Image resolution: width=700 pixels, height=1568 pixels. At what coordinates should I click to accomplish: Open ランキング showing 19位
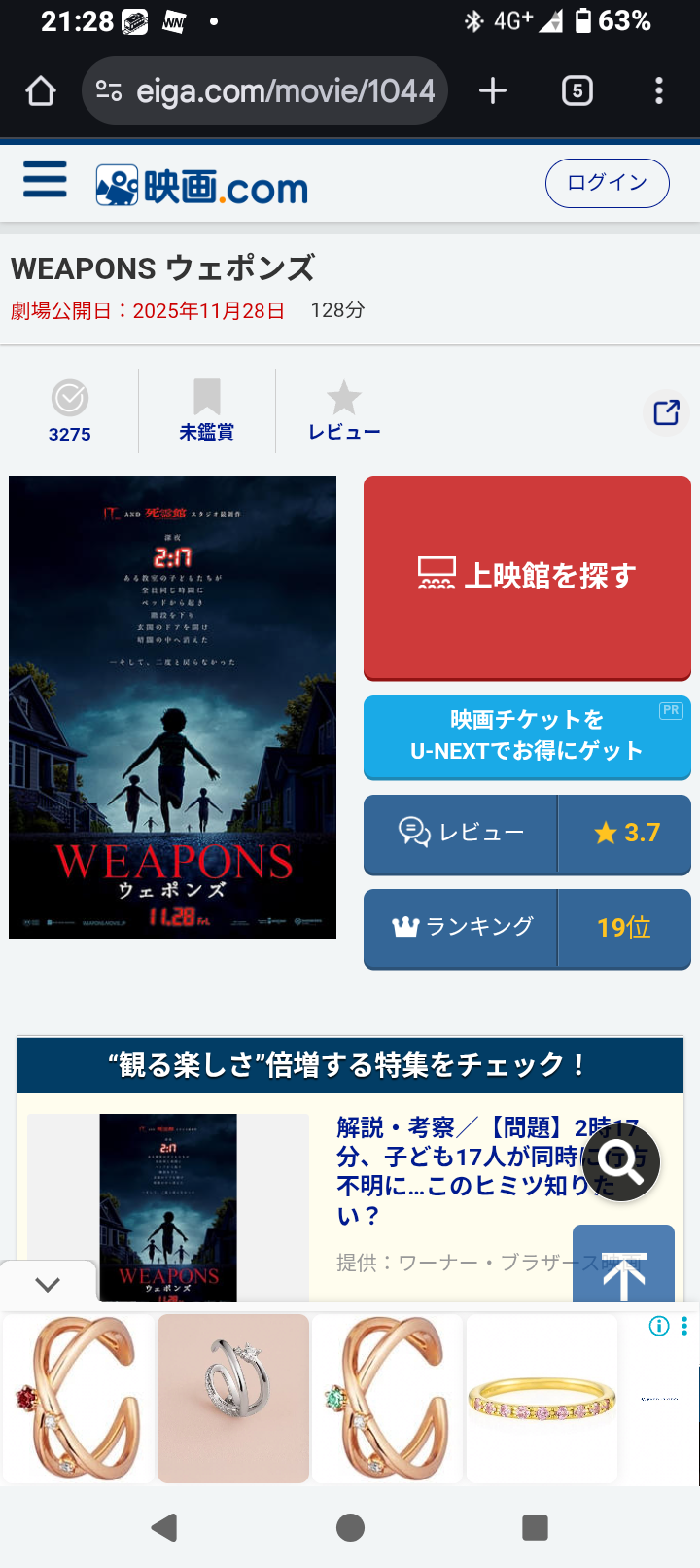527,928
